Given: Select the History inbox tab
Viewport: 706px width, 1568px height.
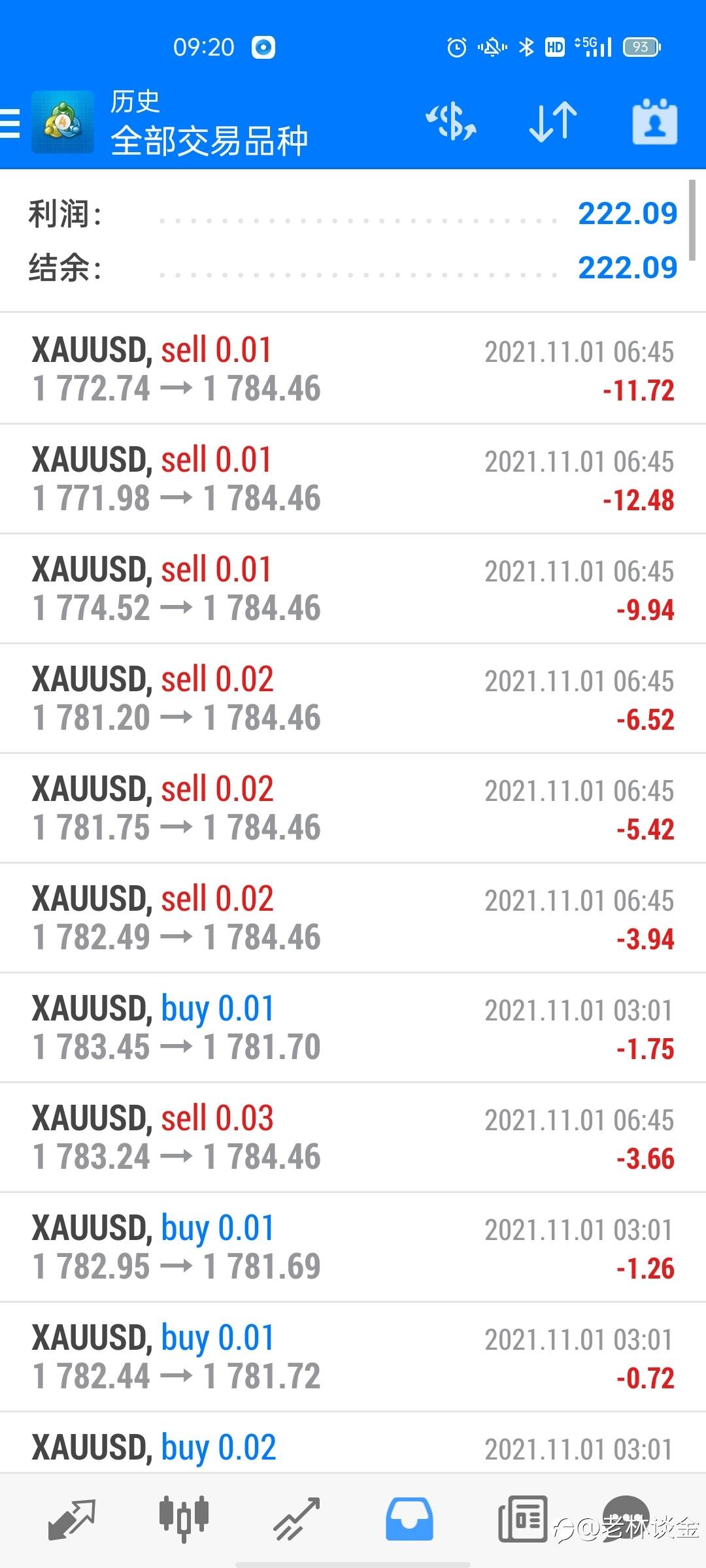Looking at the screenshot, I should coord(409,1518).
